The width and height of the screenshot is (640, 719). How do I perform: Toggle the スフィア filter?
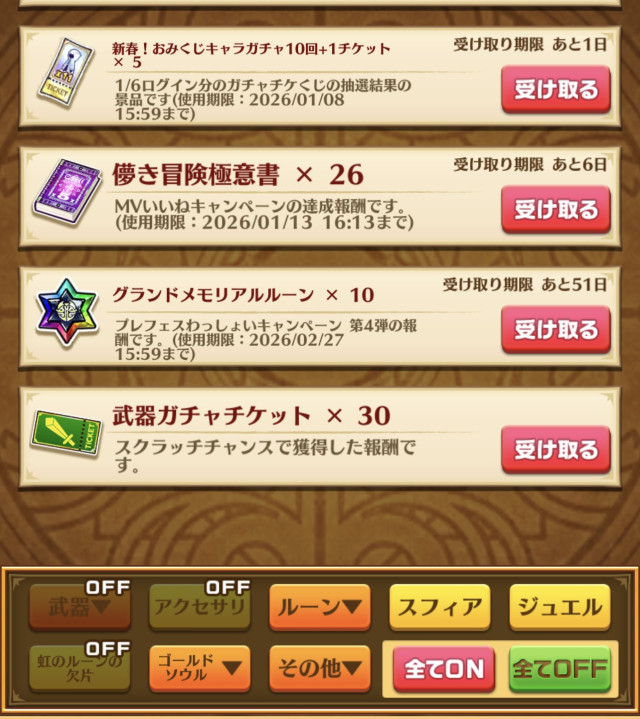pyautogui.click(x=440, y=607)
